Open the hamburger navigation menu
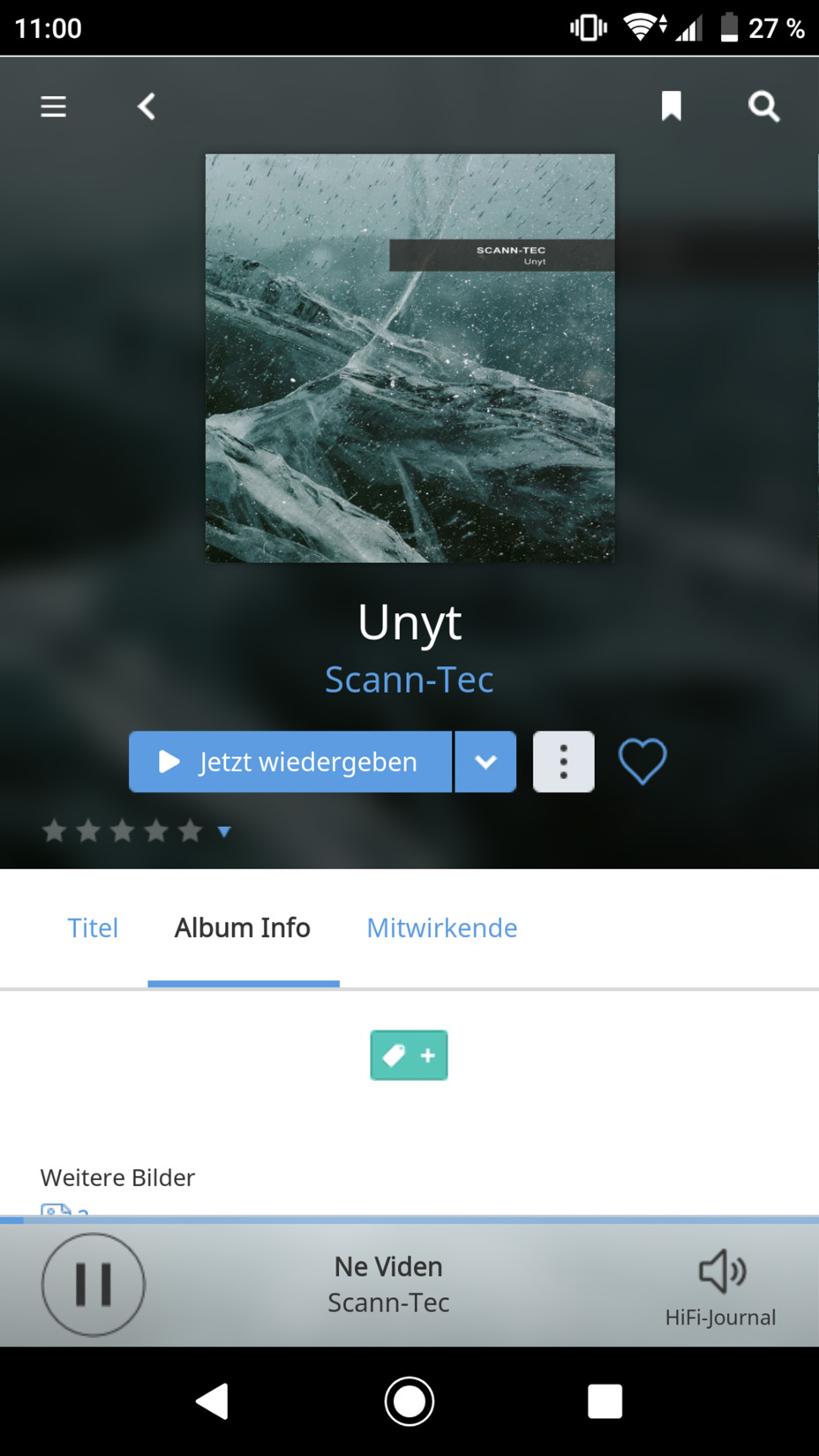Viewport: 819px width, 1456px height. click(53, 107)
